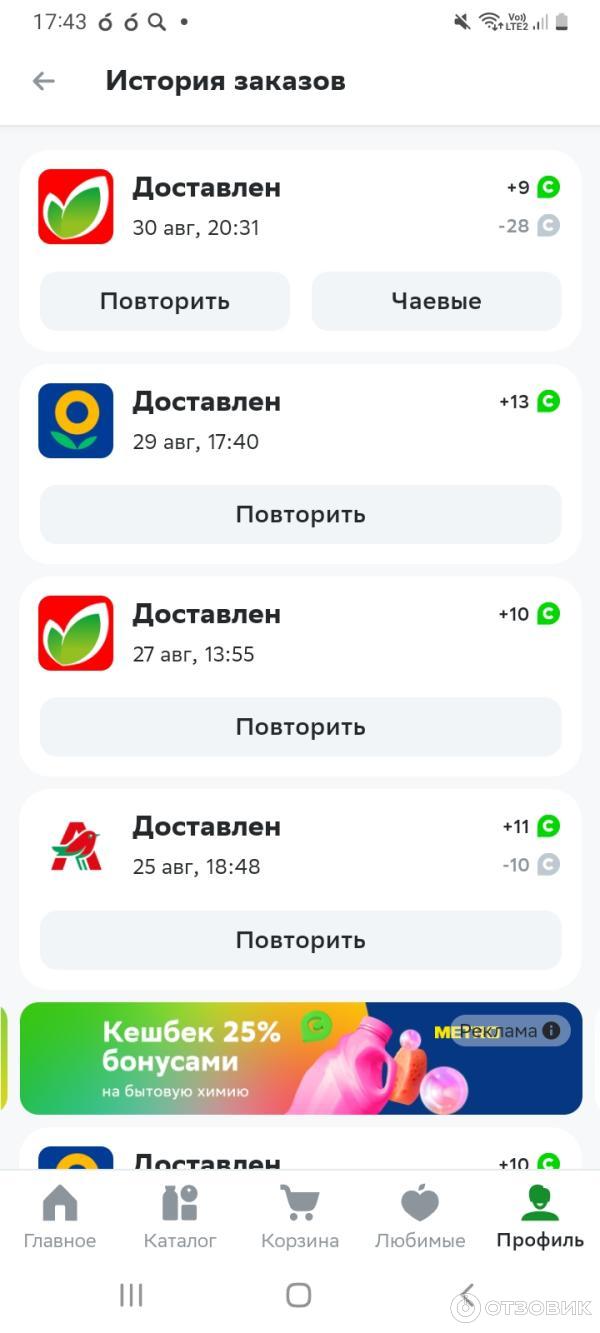The image size is (600, 1333).
Task: Leave a tip via Чаевые button
Action: (436, 301)
